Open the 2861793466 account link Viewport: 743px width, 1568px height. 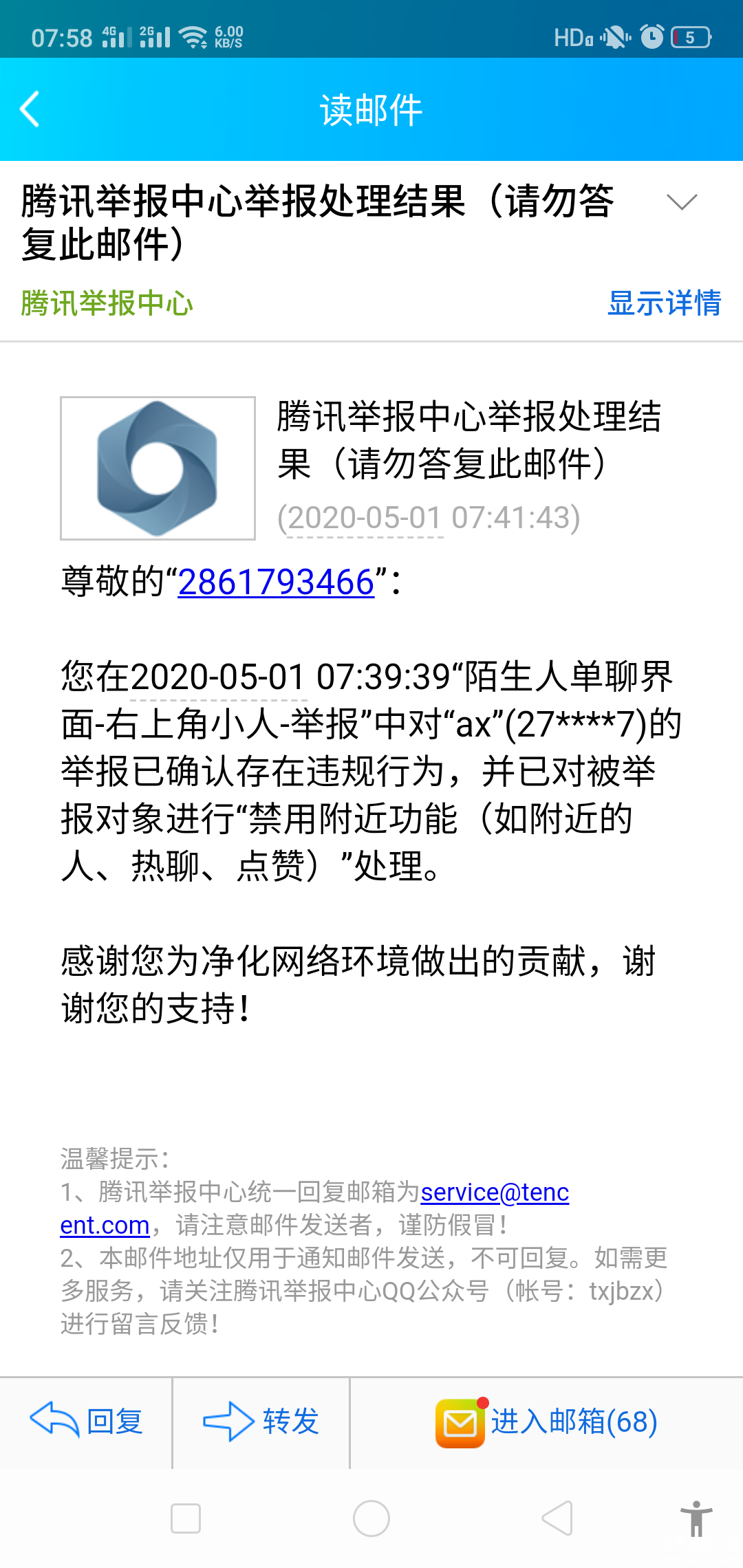coord(276,582)
